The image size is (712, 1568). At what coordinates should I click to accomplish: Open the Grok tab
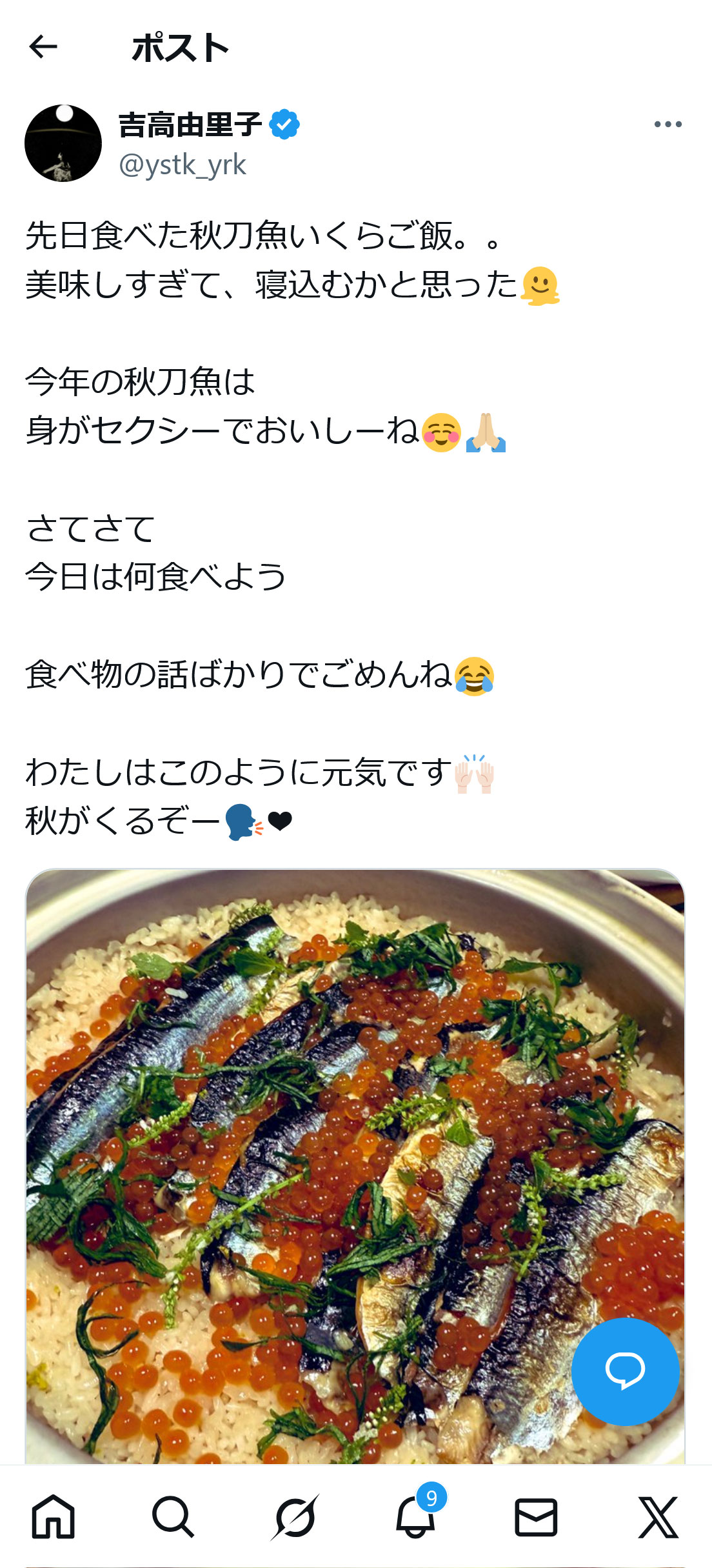(295, 1516)
